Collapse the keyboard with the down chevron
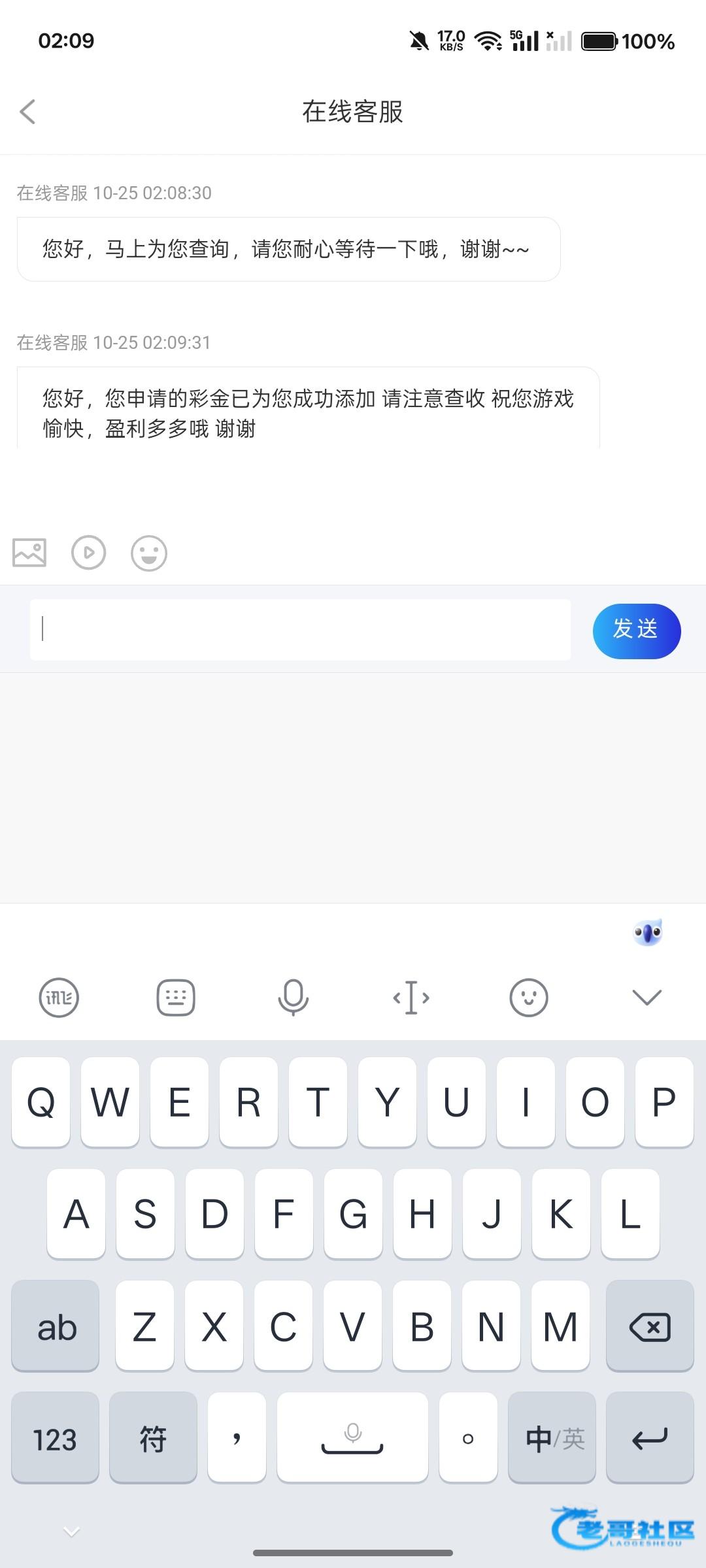 point(647,998)
